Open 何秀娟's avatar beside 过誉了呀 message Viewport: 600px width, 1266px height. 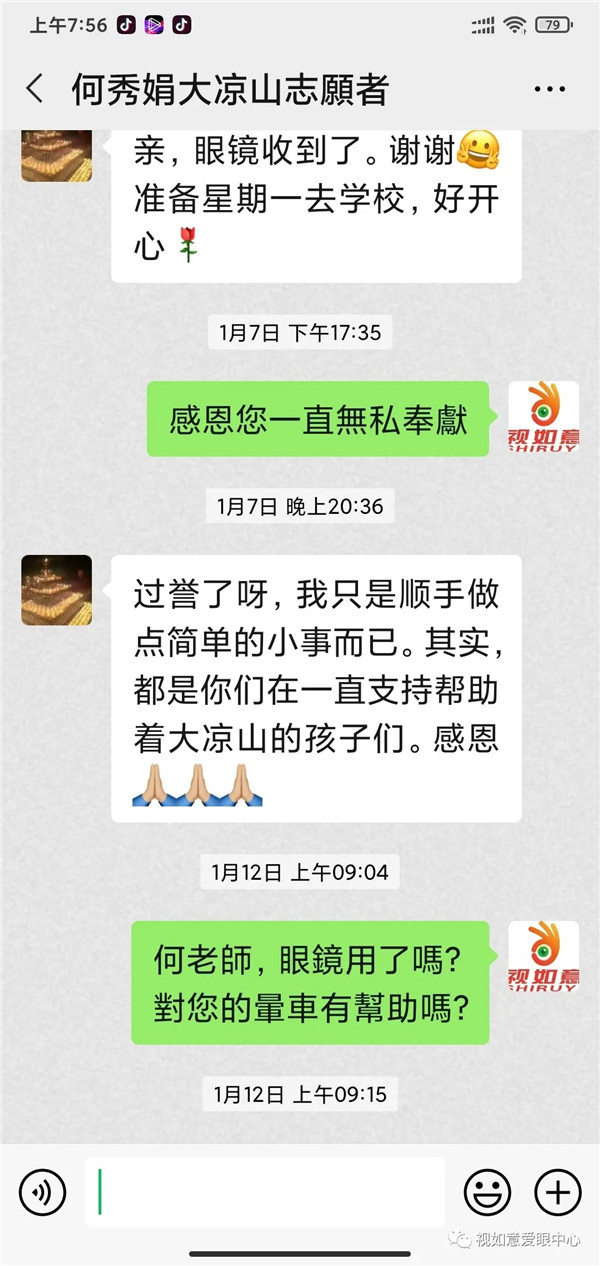57,590
